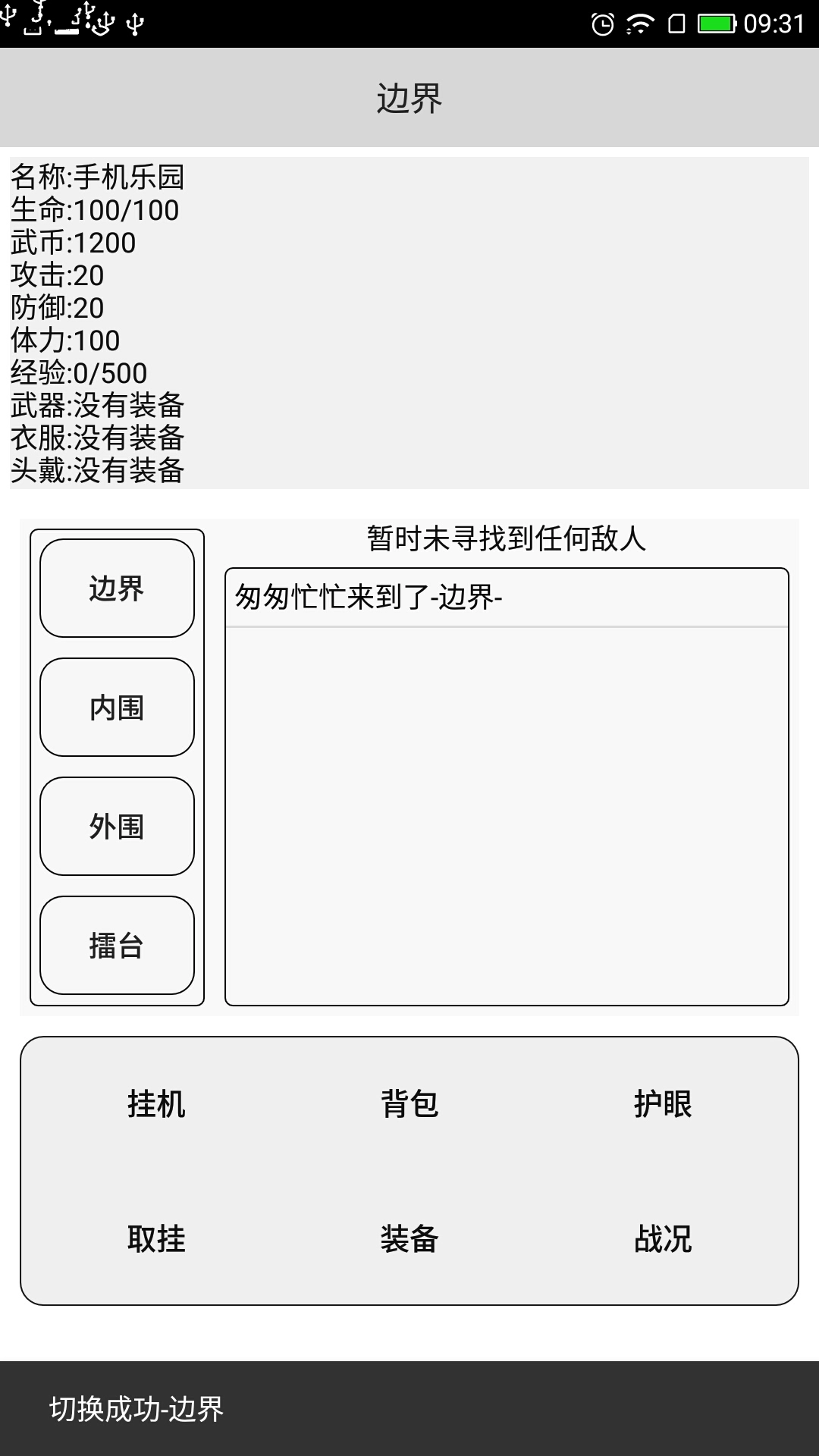819x1456 pixels.
Task: Select the 边界 zone button
Action: [116, 588]
